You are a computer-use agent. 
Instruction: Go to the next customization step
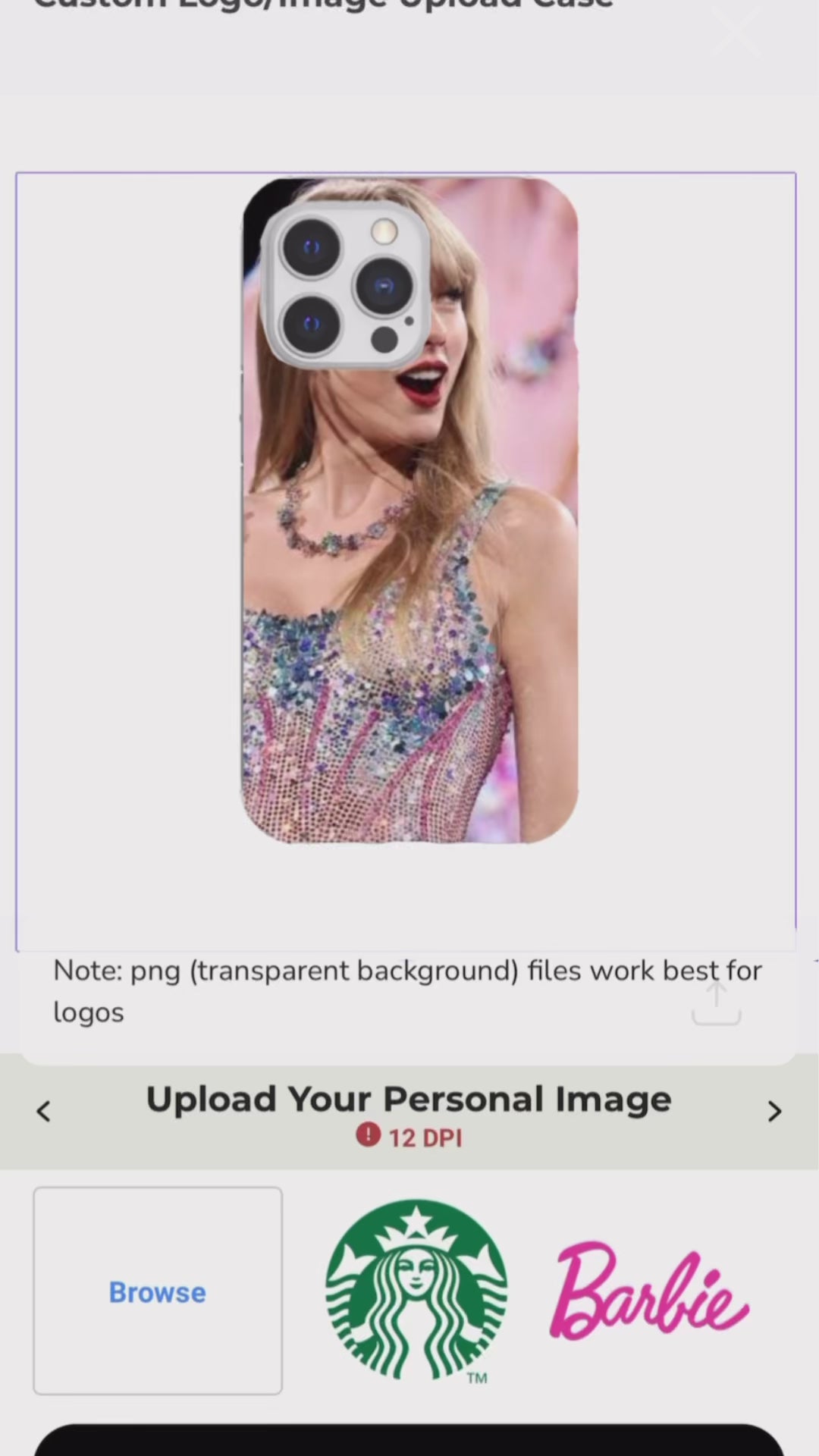coord(773,1112)
